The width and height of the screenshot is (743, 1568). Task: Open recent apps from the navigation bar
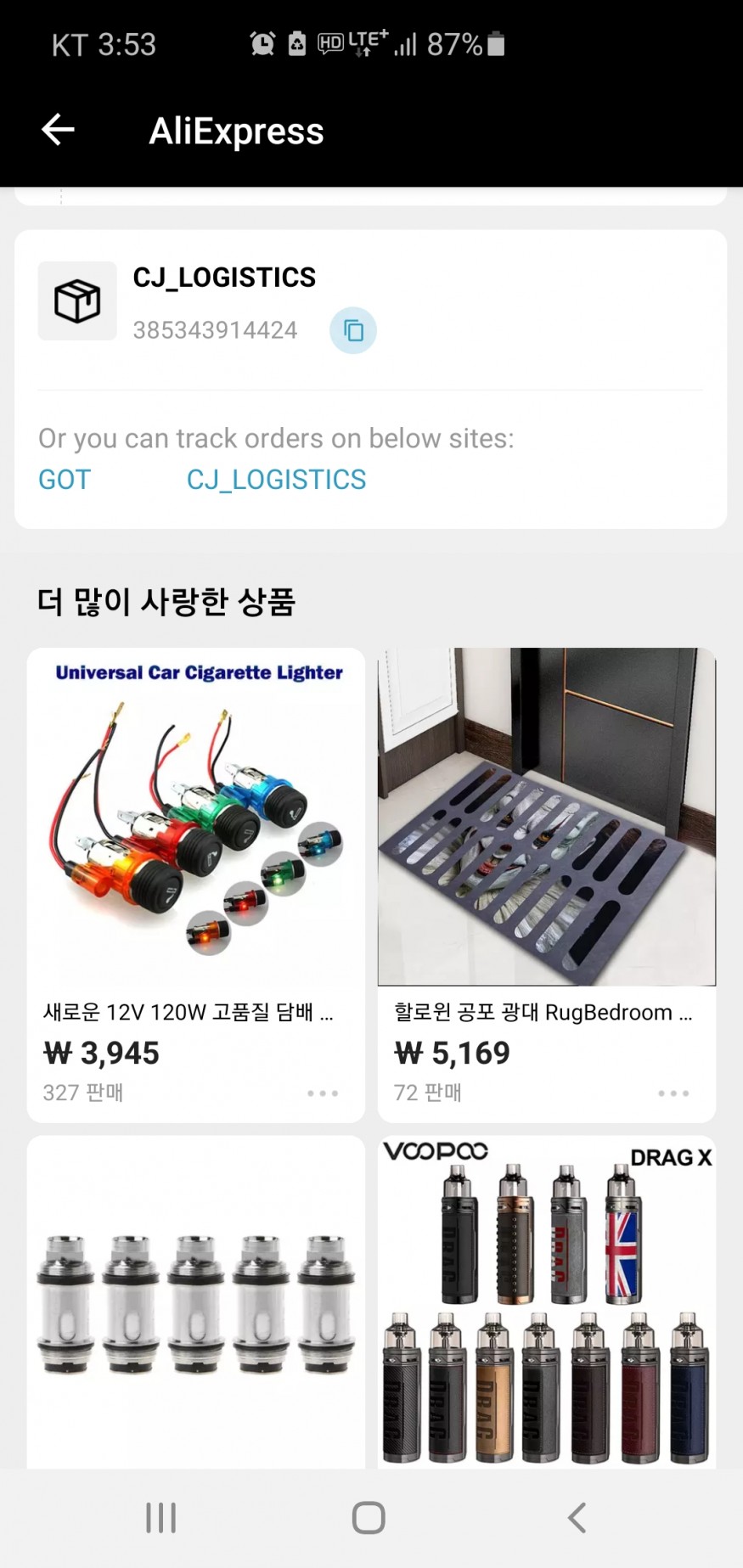(x=160, y=1517)
